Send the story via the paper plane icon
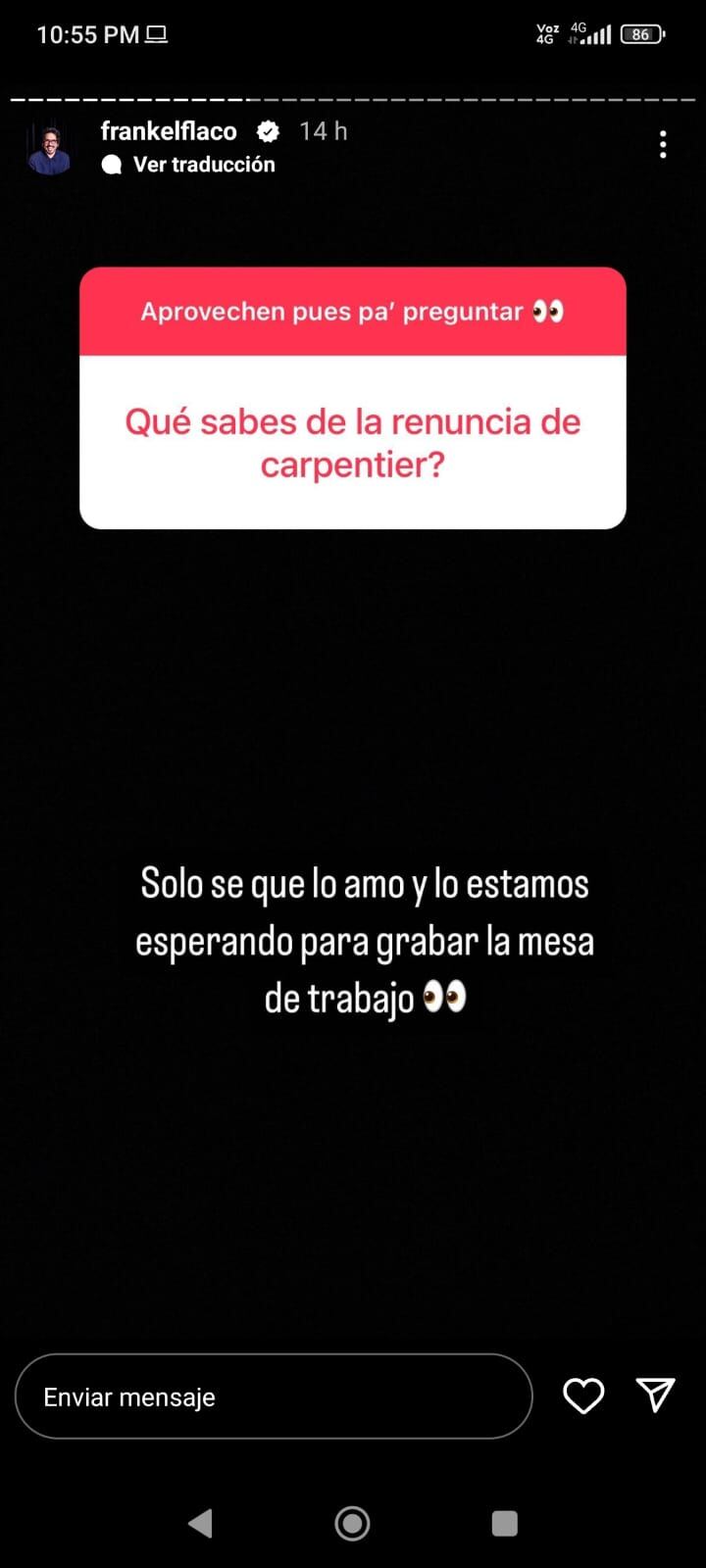 pos(655,1396)
